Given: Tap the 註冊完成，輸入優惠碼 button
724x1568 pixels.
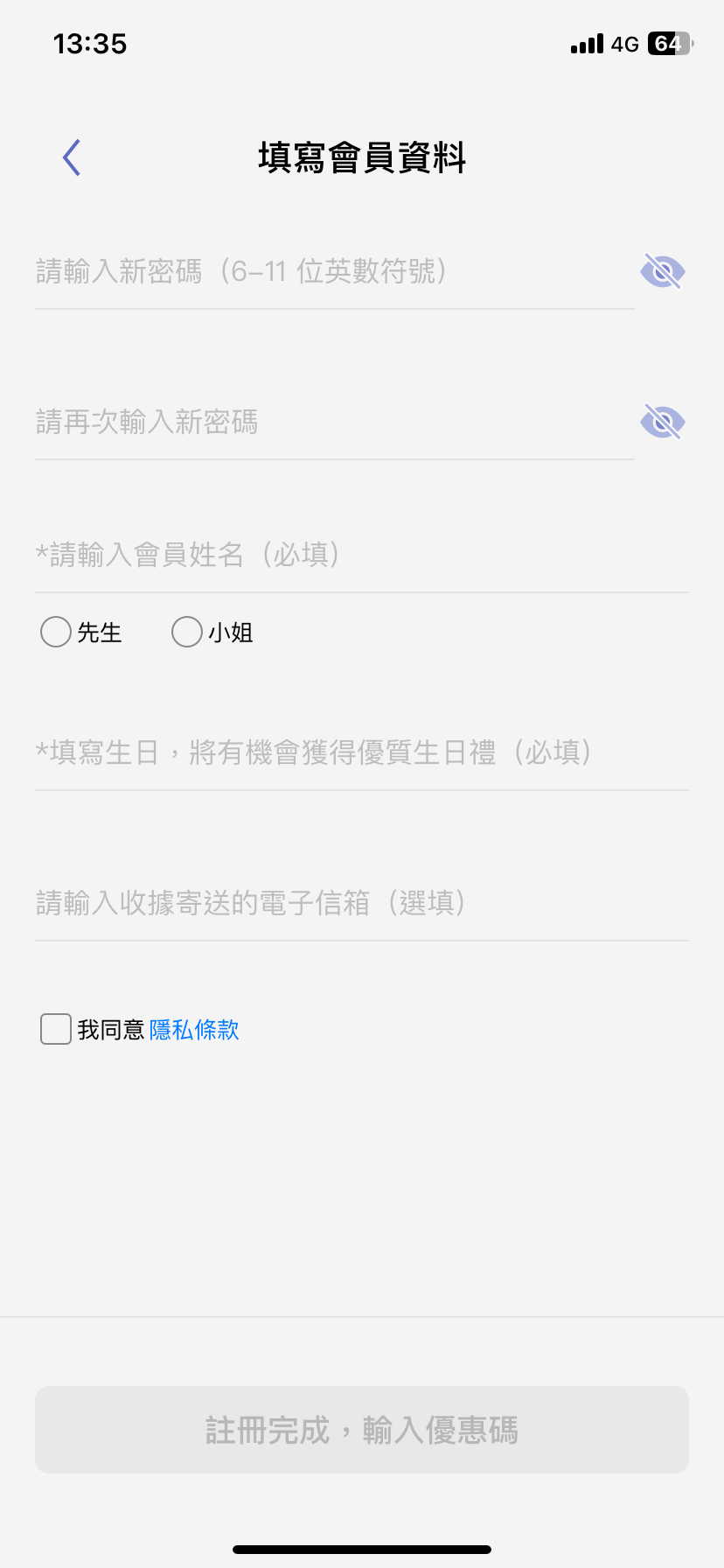Looking at the screenshot, I should pyautogui.click(x=362, y=1430).
